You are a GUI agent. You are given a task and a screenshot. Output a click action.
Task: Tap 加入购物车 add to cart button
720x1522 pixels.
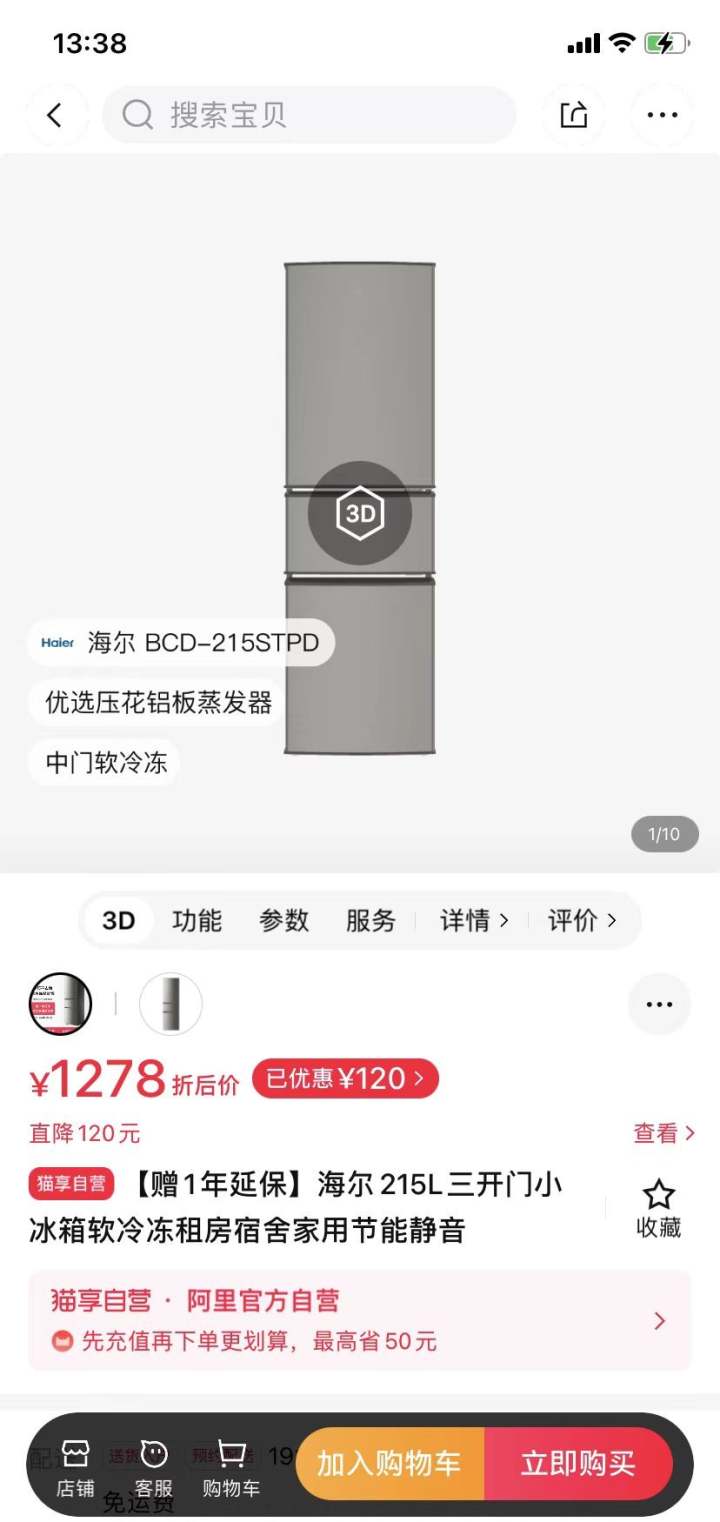388,1462
